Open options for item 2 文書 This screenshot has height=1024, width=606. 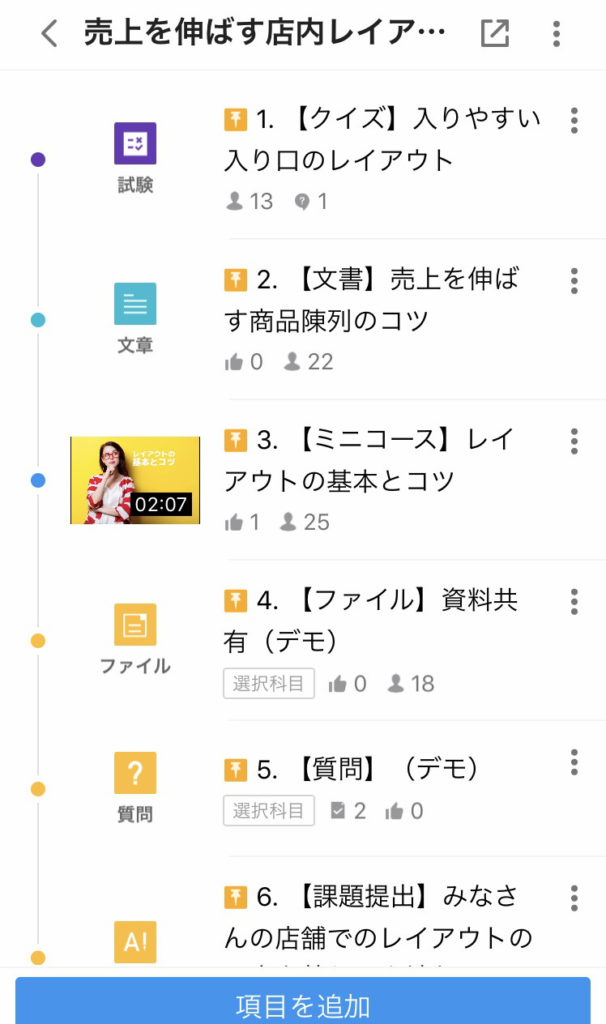tap(574, 281)
